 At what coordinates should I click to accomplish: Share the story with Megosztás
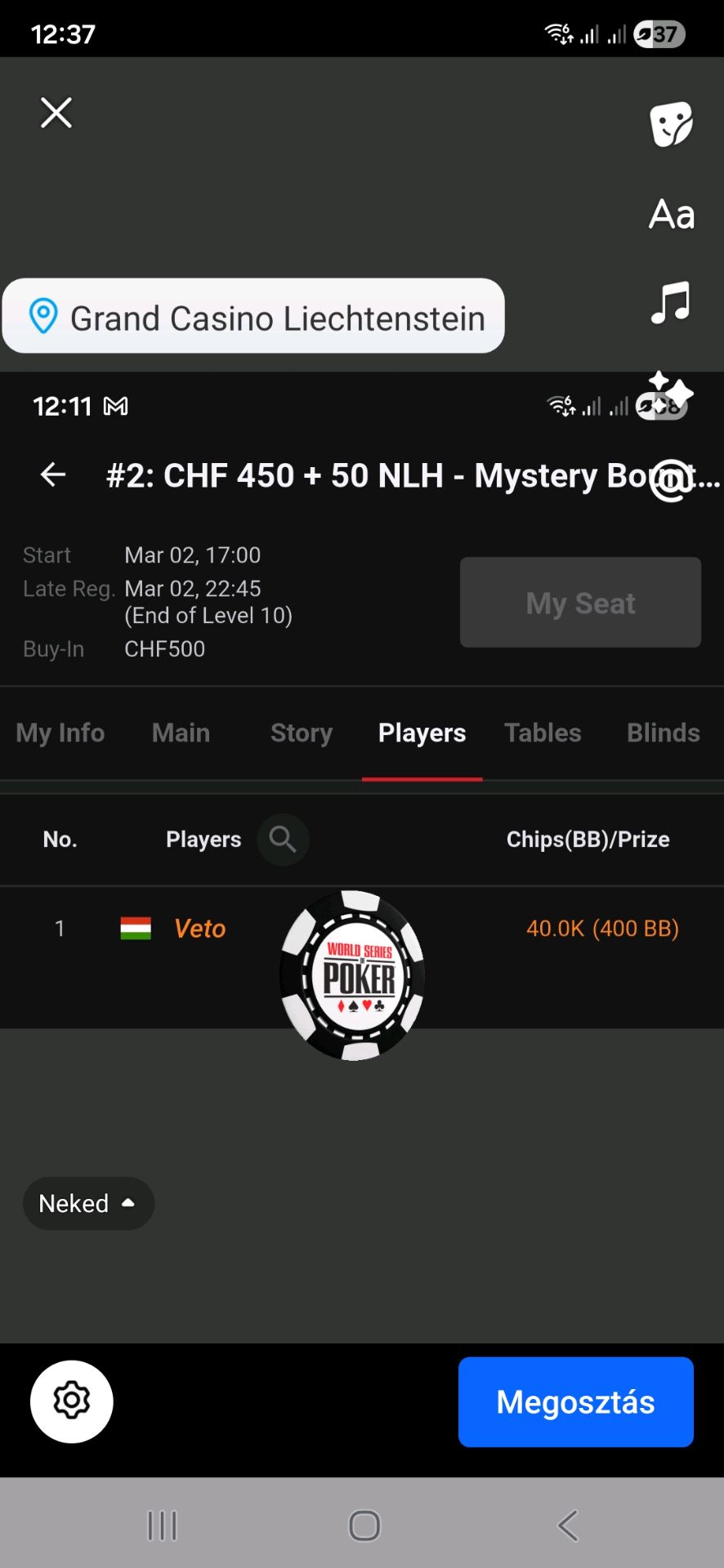[575, 1401]
